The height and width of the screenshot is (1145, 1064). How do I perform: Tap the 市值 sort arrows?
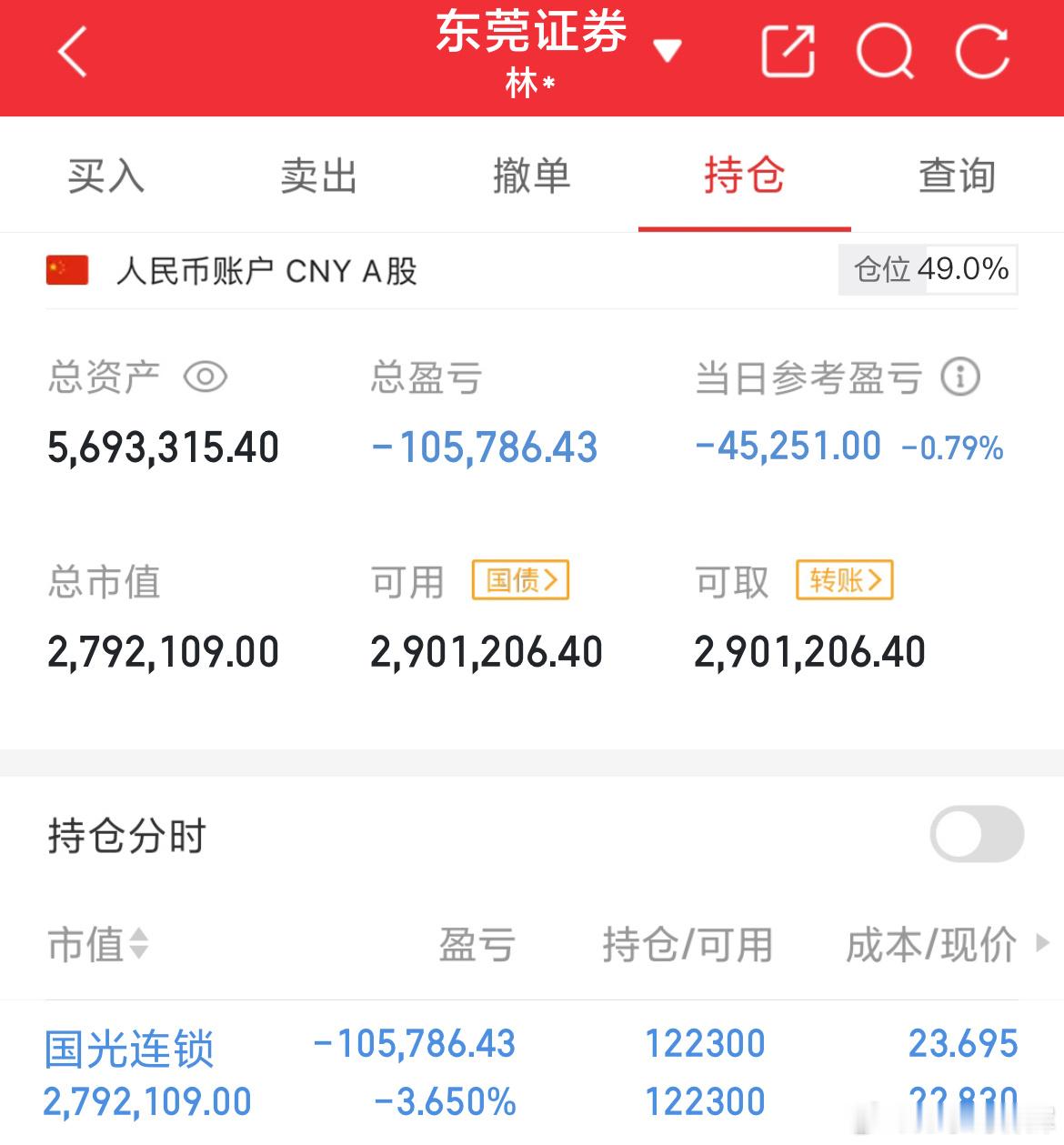click(136, 946)
